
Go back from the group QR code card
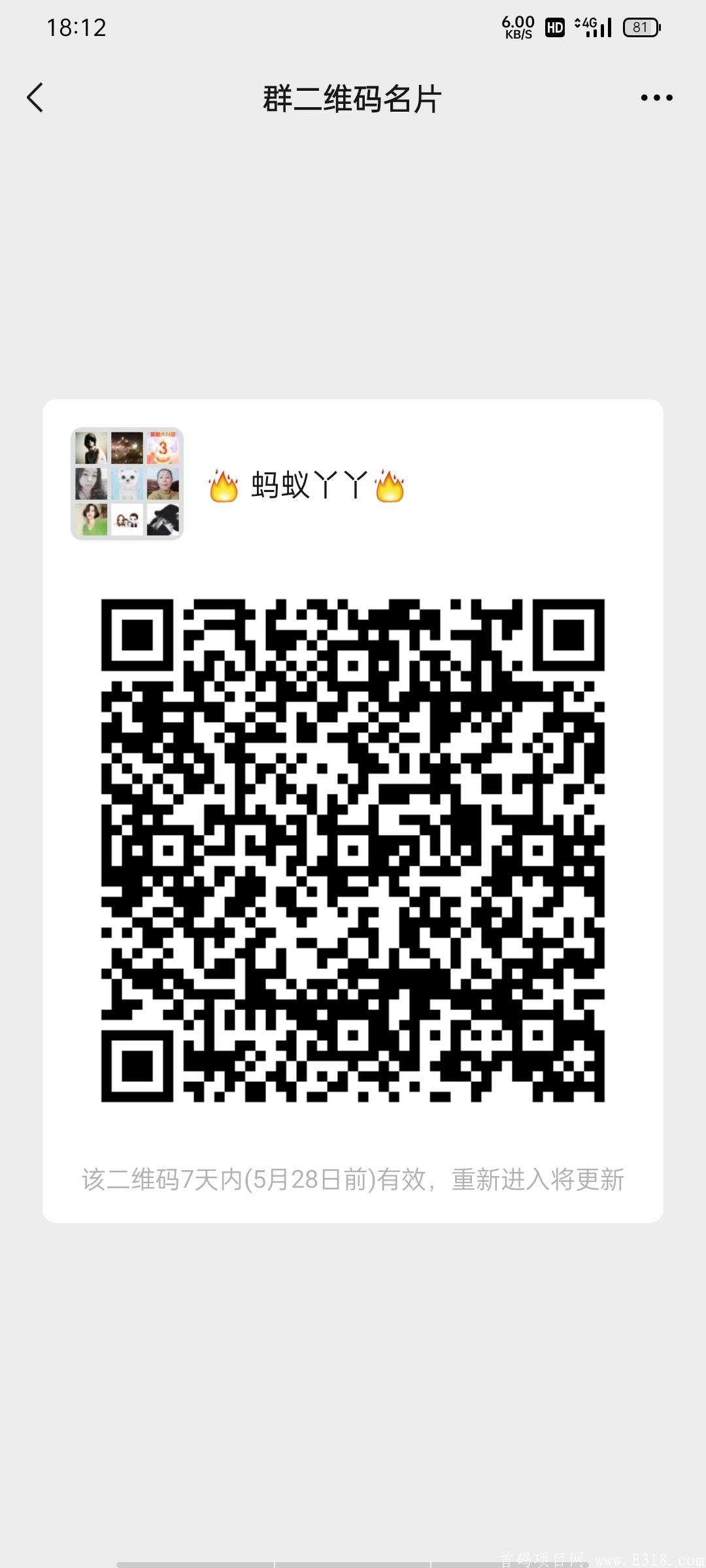pyautogui.click(x=35, y=98)
